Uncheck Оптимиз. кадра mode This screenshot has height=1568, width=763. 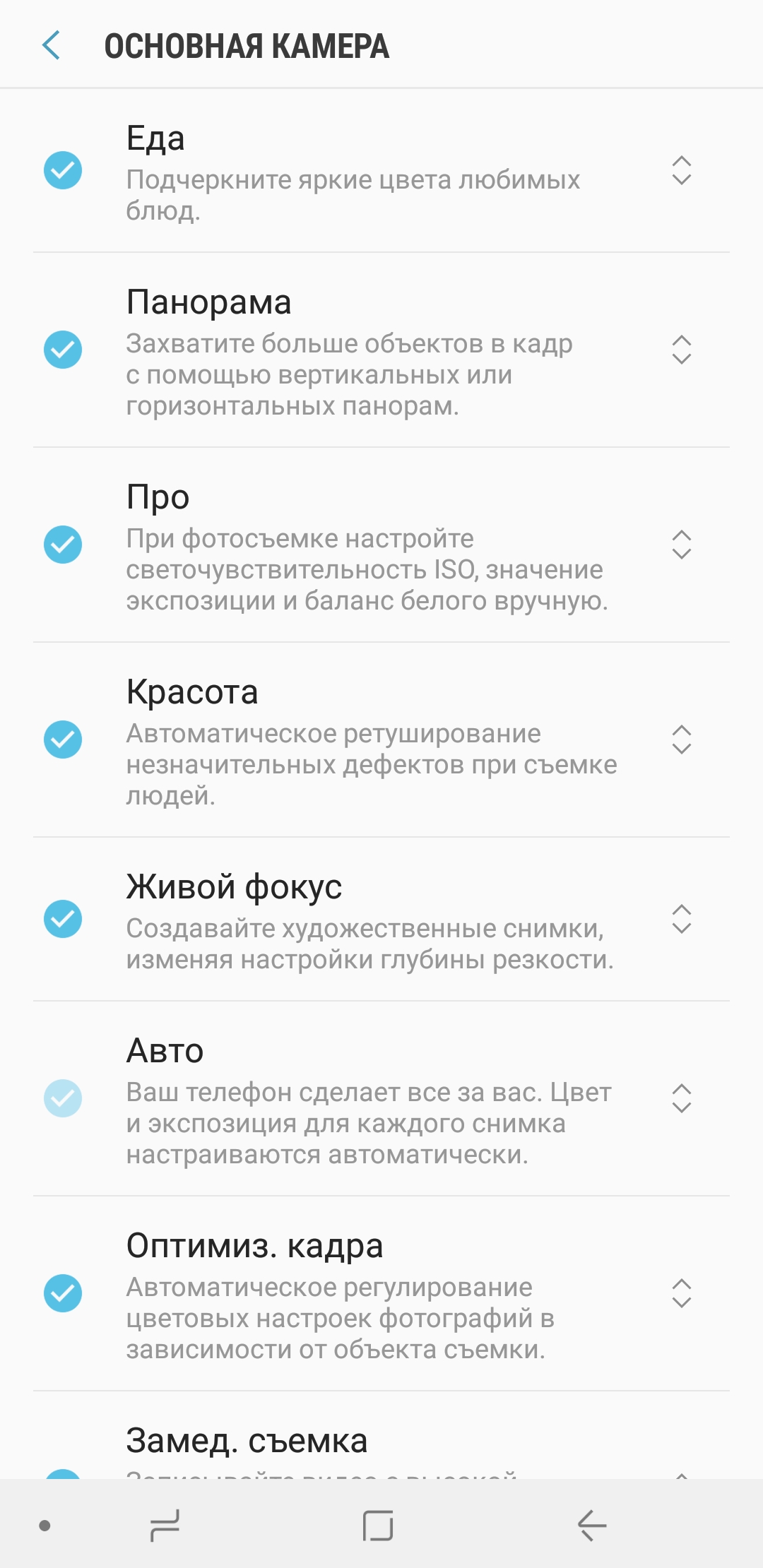coord(63,1293)
